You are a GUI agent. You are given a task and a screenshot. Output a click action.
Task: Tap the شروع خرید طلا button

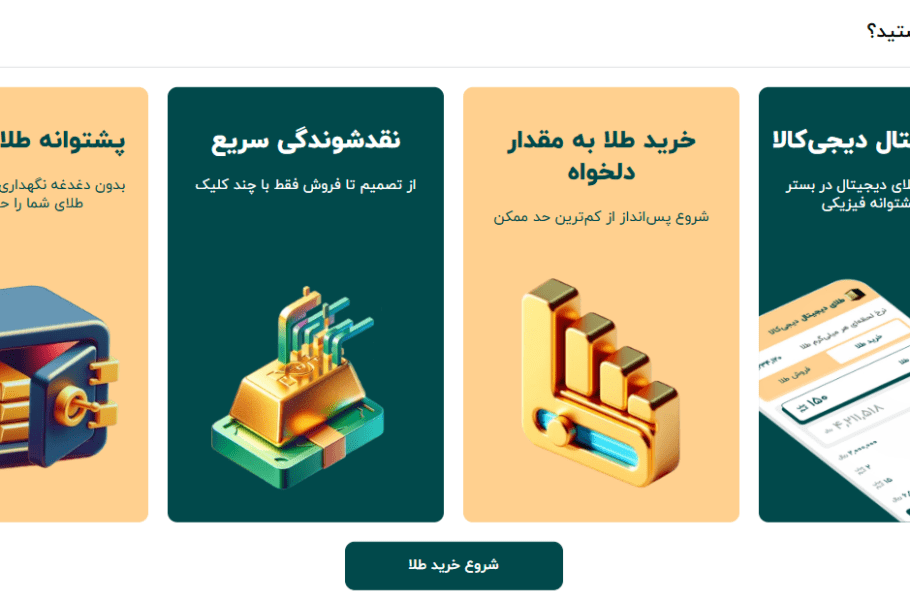(x=453, y=565)
